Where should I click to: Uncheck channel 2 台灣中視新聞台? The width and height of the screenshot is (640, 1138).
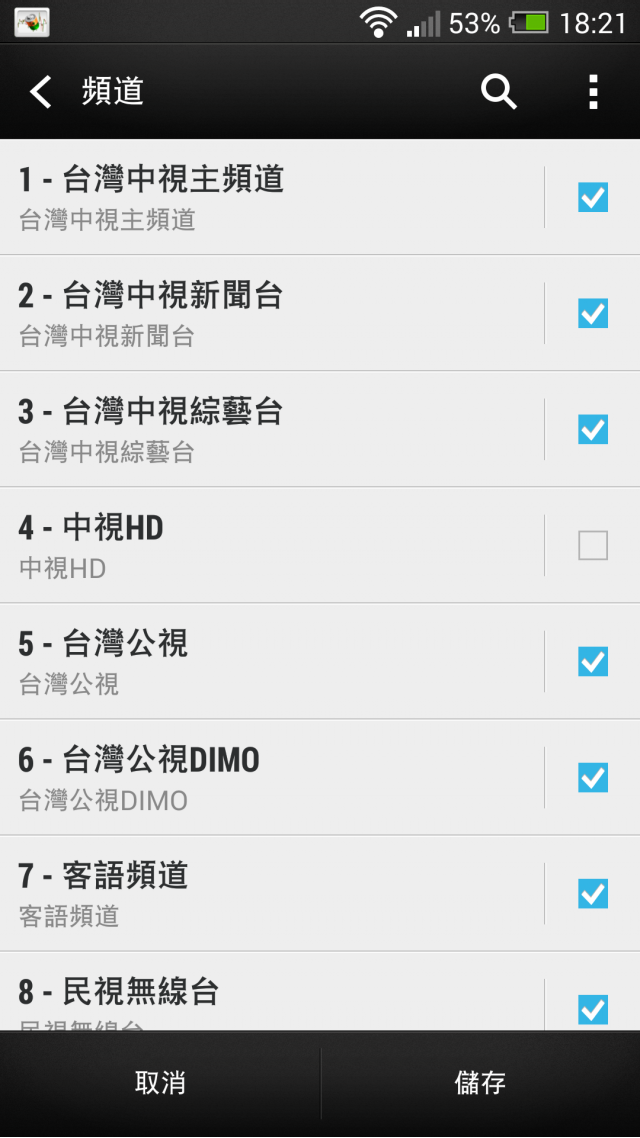click(x=593, y=313)
